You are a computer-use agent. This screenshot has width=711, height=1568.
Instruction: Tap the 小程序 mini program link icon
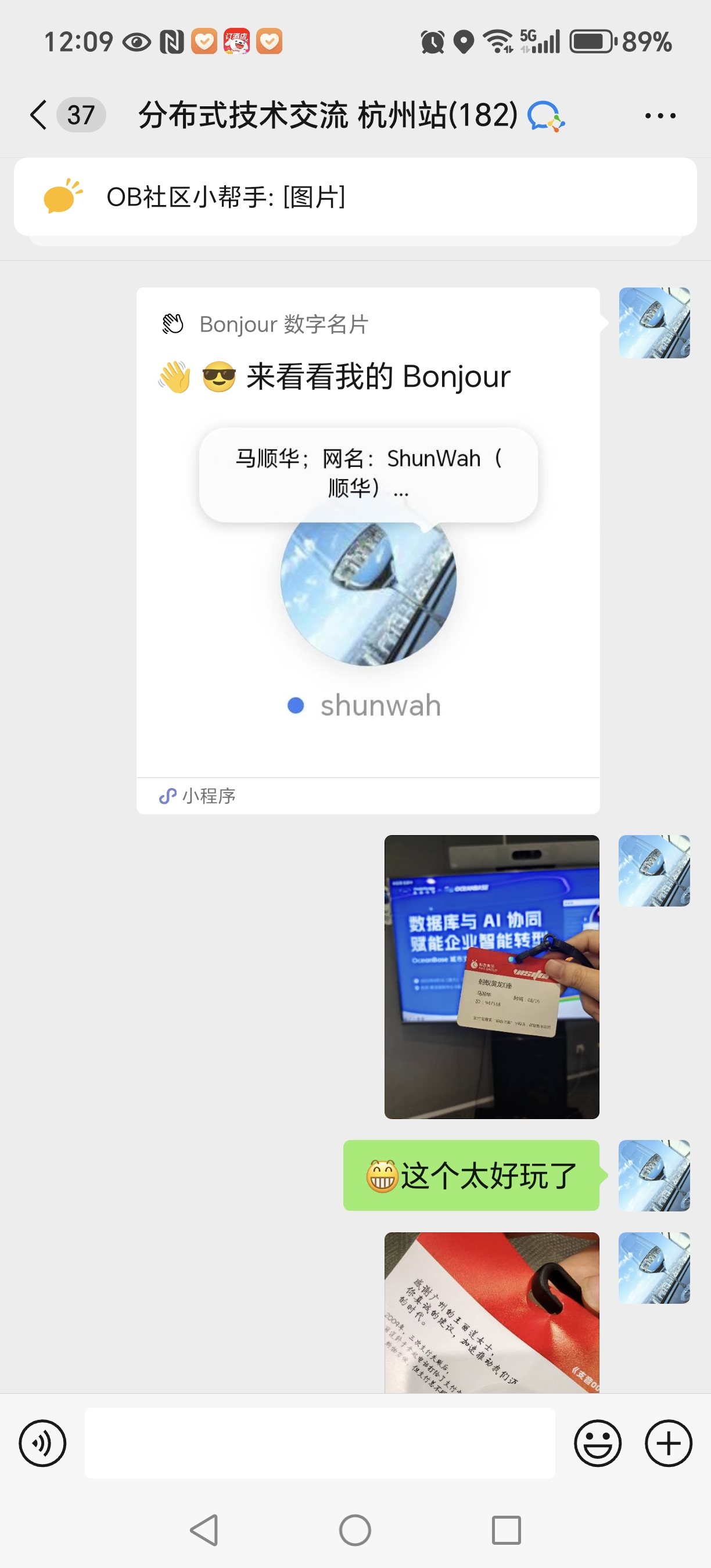pos(168,796)
